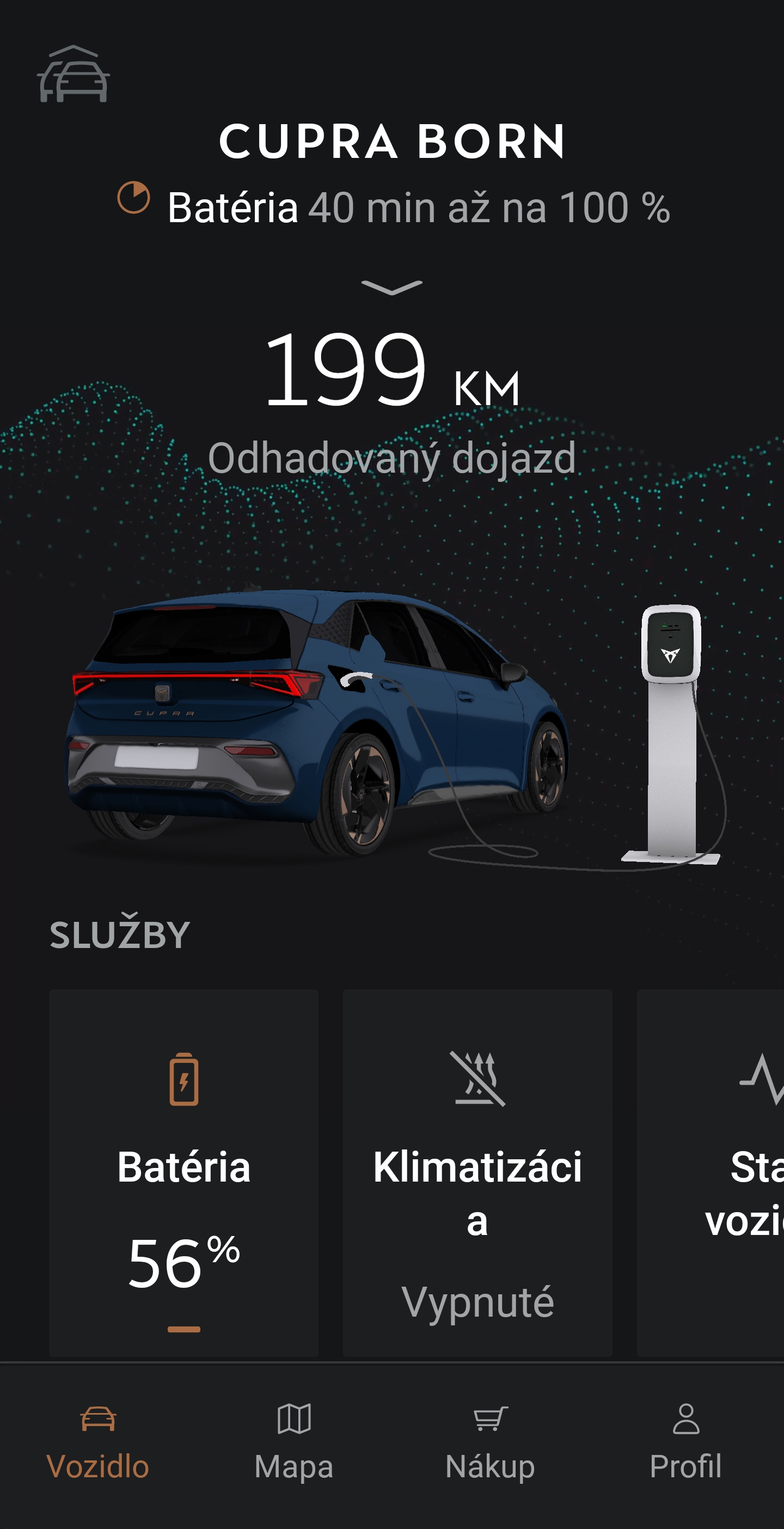
Task: Open the Profil tab
Action: (685, 1442)
